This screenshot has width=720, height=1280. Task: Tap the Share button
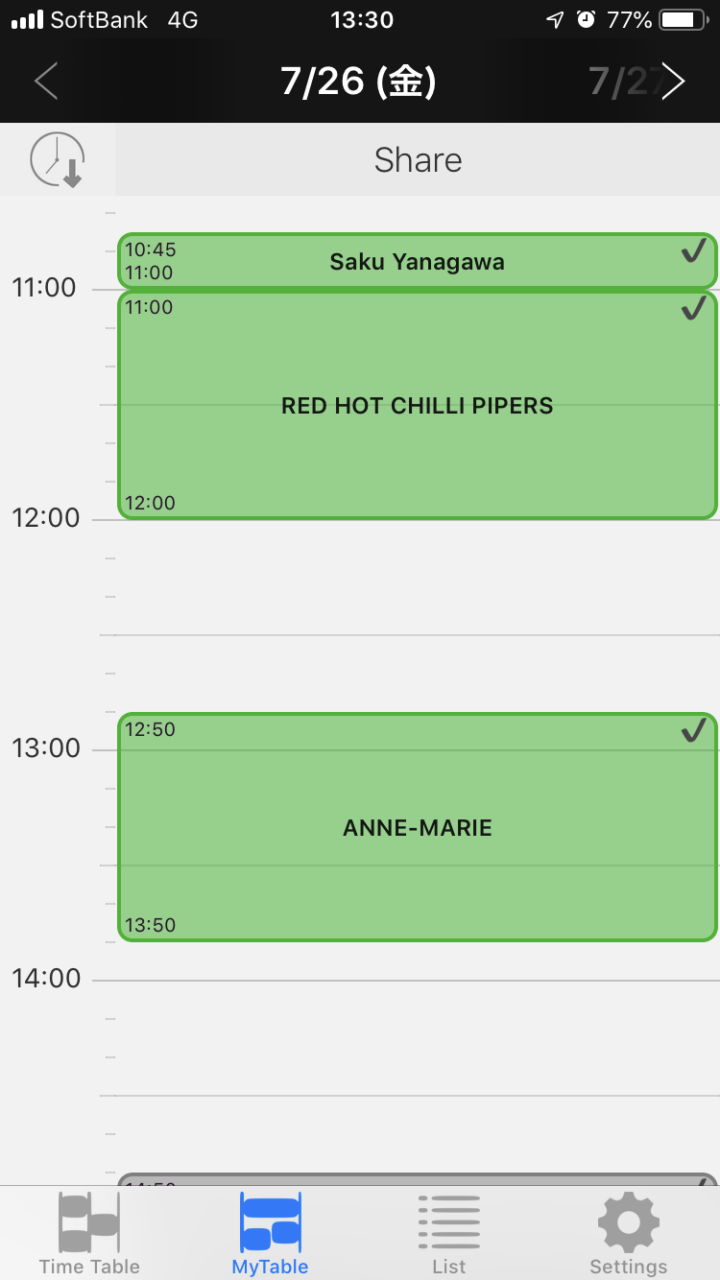(x=417, y=160)
